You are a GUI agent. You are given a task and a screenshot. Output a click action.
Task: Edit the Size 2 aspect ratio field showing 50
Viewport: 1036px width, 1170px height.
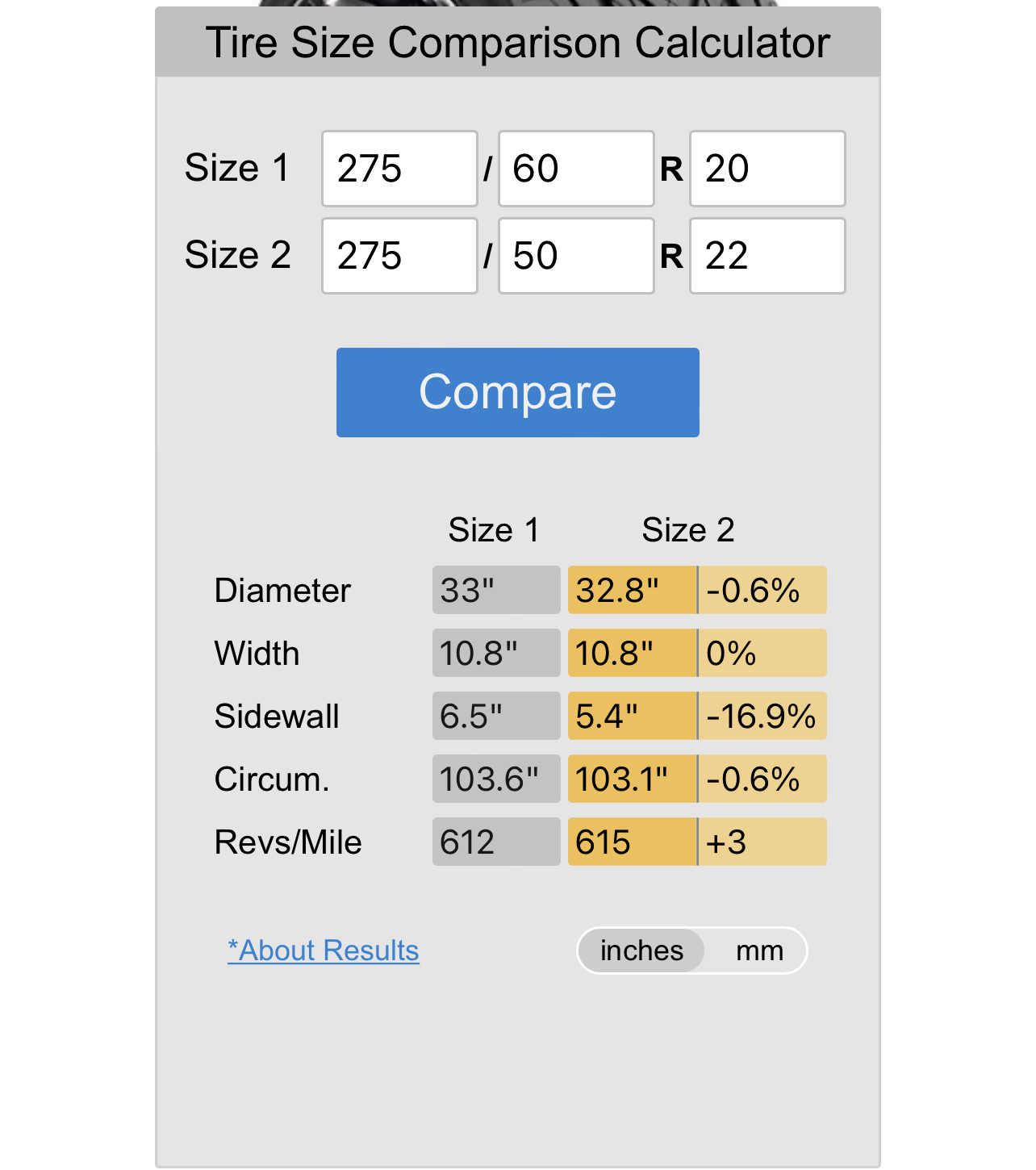click(x=576, y=256)
